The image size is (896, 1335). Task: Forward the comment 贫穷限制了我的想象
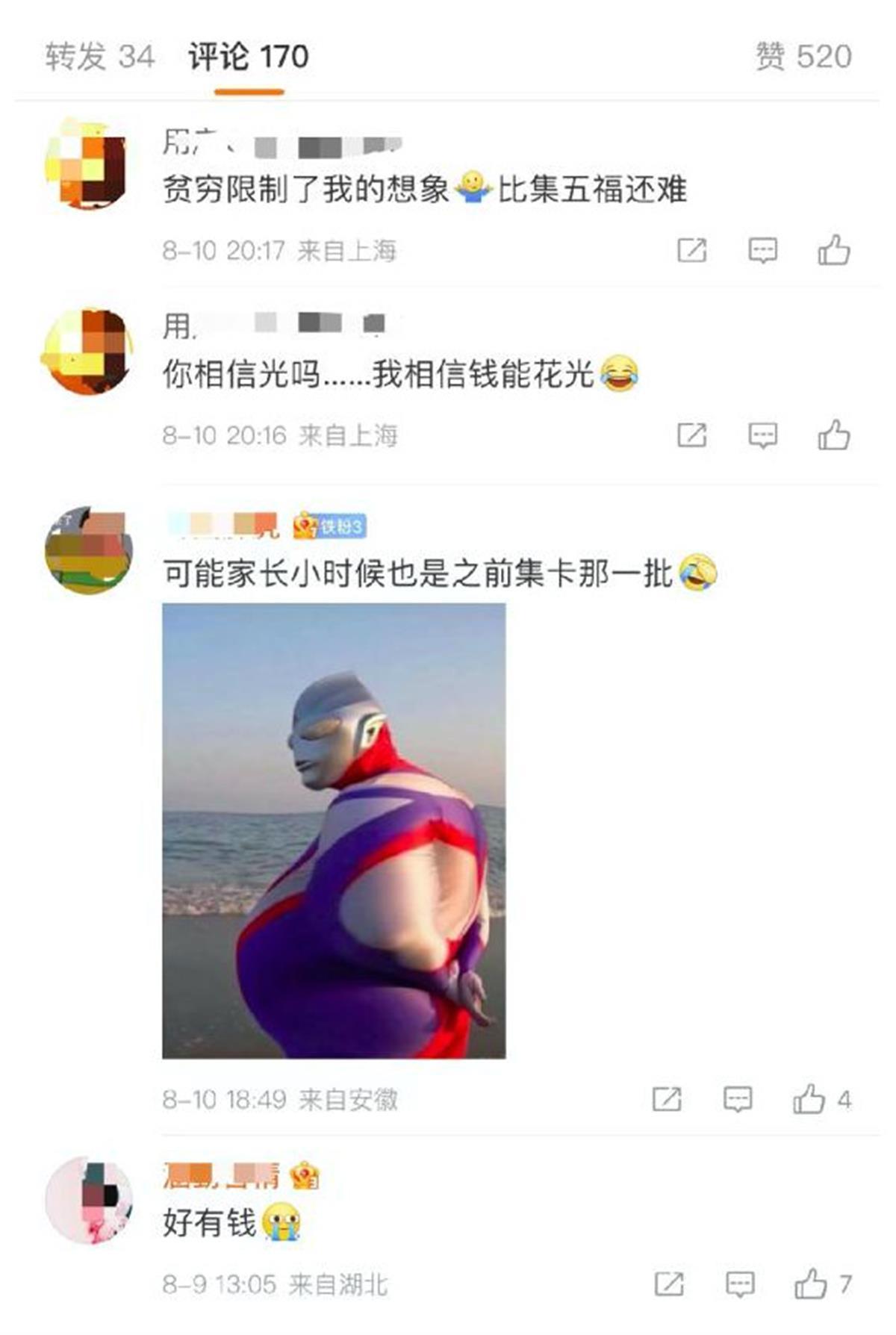691,250
